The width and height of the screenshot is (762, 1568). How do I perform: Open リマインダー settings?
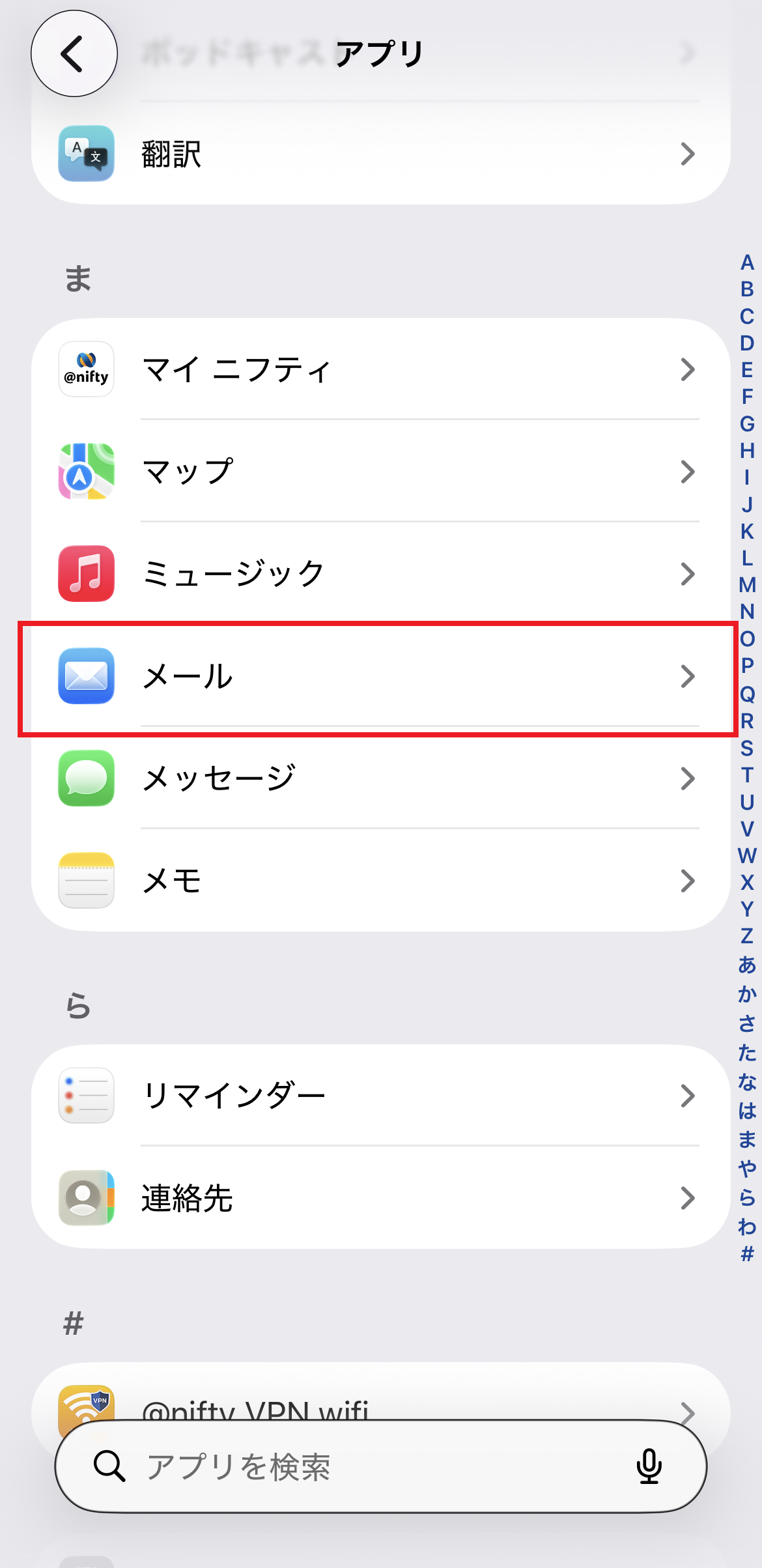click(380, 1096)
